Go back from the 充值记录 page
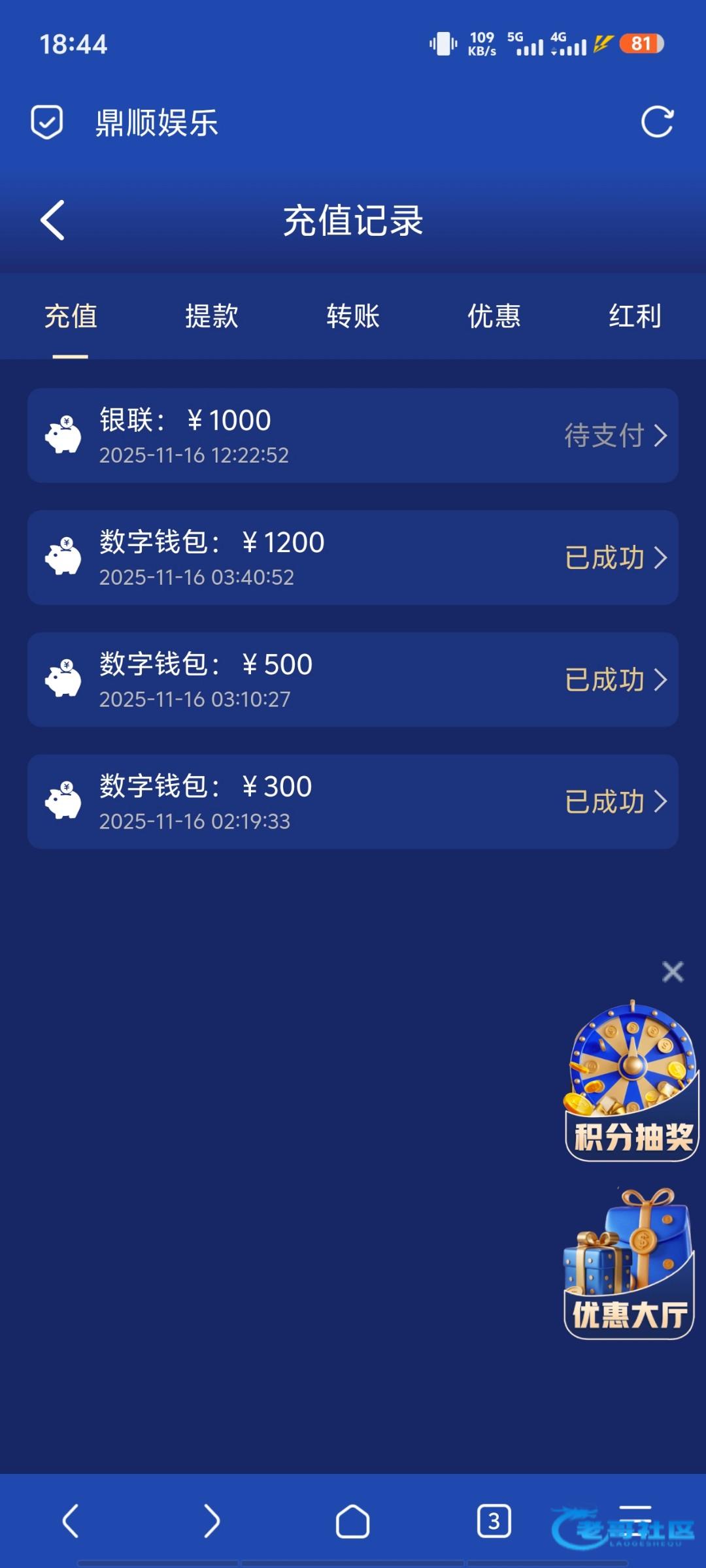 53,220
